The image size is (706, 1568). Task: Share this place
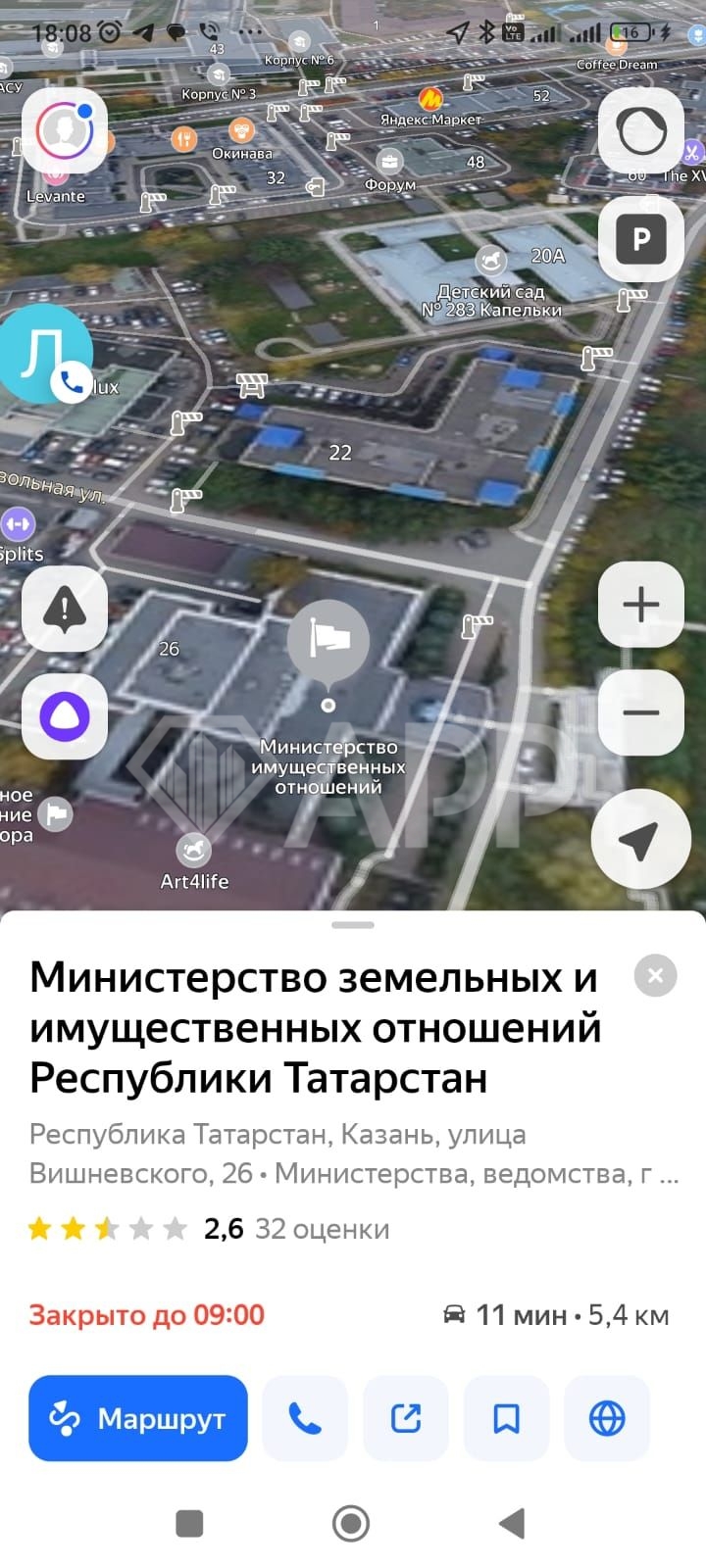pos(406,1418)
